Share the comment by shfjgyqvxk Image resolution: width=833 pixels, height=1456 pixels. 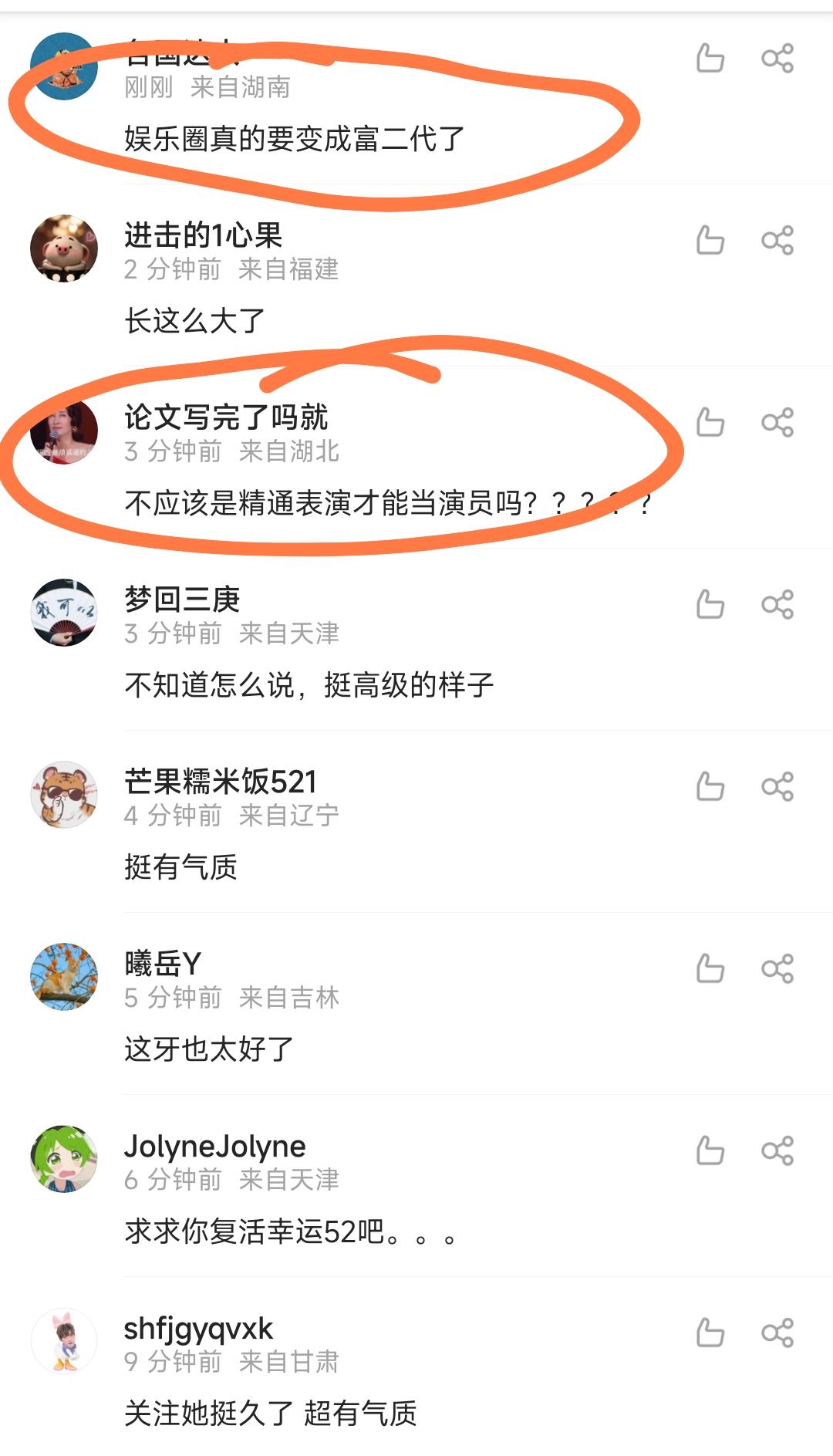777,1333
